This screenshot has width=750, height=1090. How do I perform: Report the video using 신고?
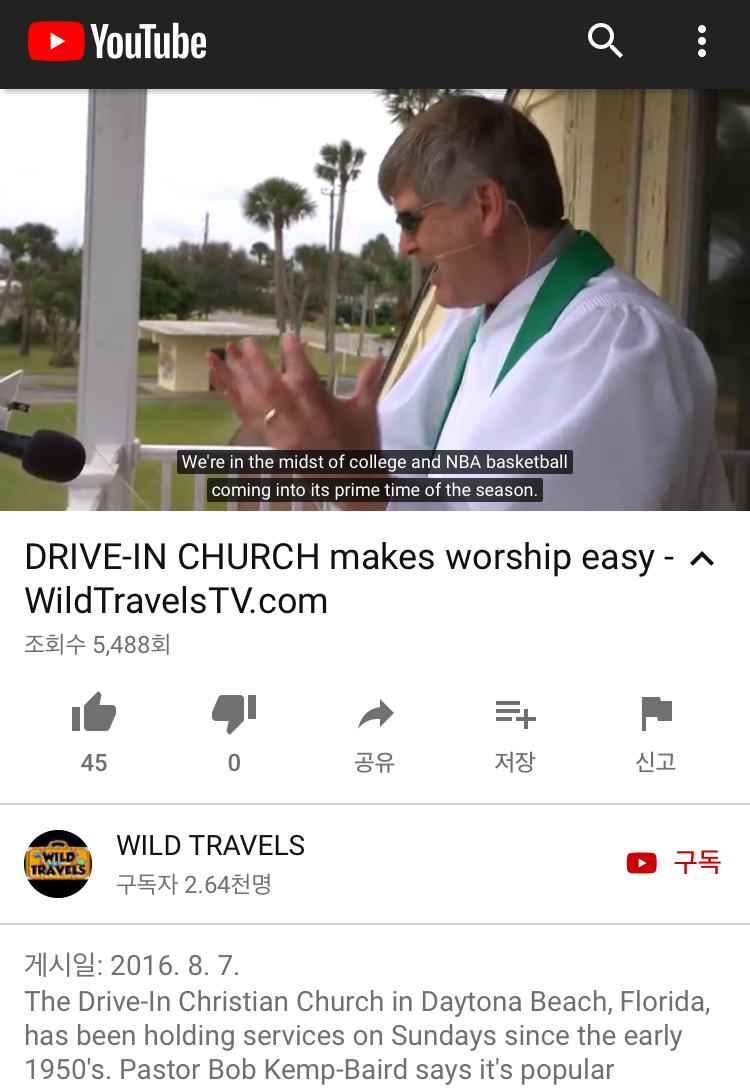click(656, 733)
